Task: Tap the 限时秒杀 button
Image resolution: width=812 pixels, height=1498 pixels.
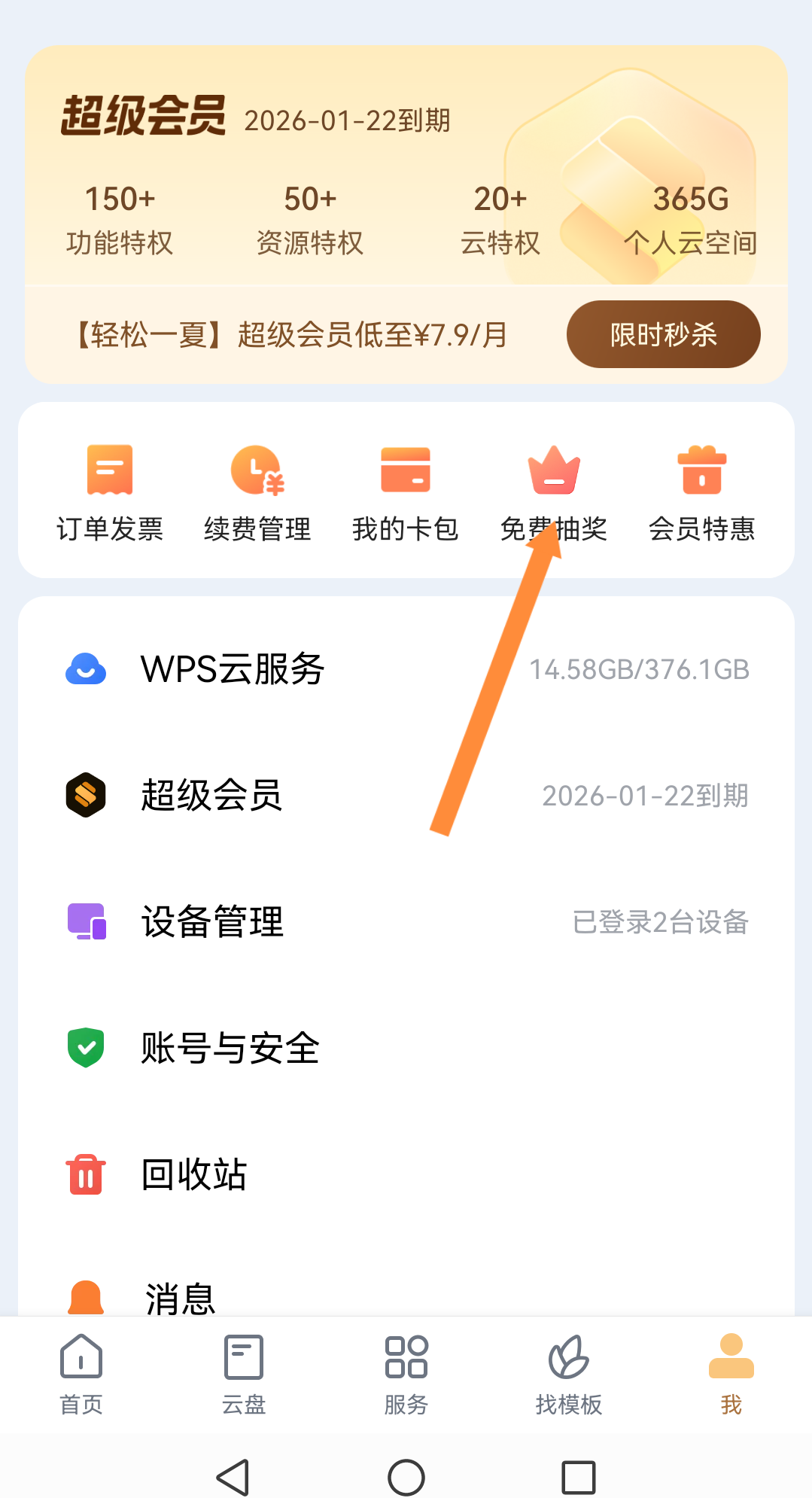Action: (x=663, y=334)
